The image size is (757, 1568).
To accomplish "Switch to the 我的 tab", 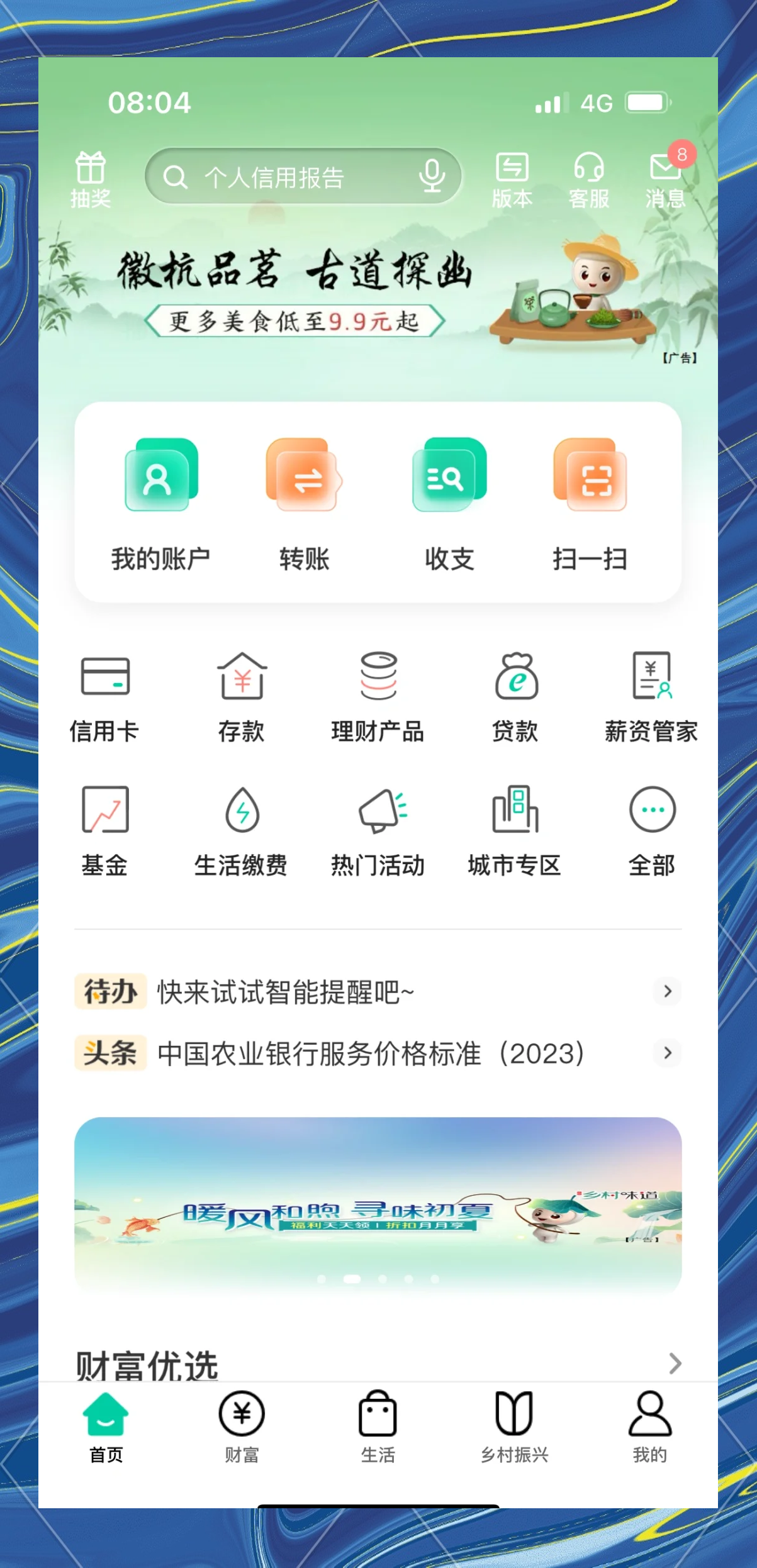I will pos(650,1427).
